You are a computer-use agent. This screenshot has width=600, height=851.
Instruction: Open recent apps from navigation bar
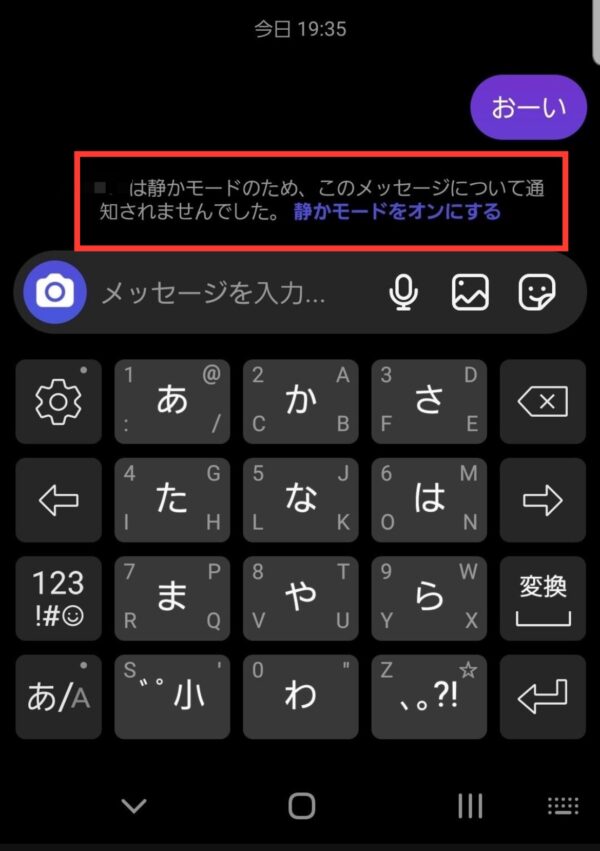tap(470, 806)
